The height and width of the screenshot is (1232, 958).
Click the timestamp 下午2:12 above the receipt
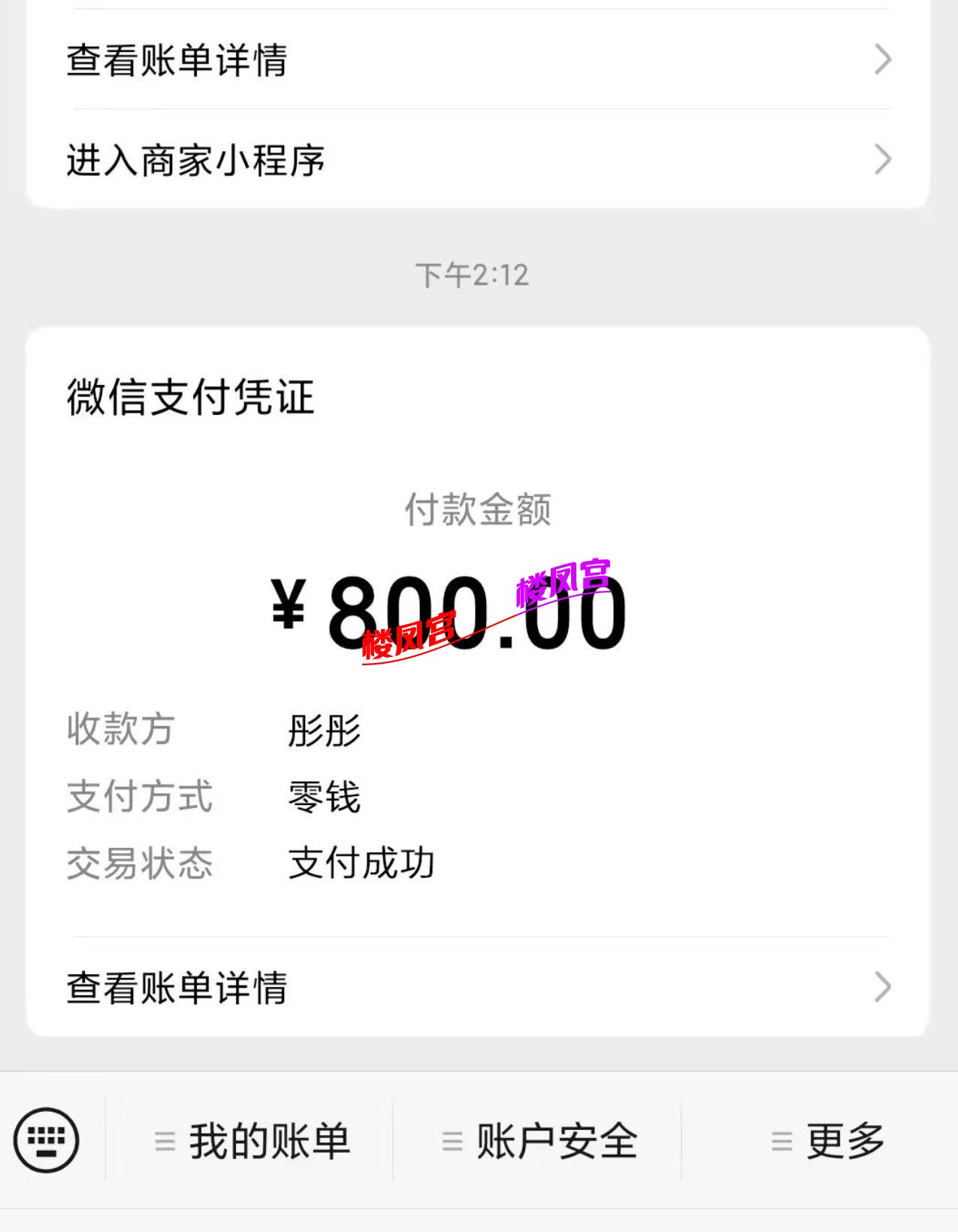point(473,274)
